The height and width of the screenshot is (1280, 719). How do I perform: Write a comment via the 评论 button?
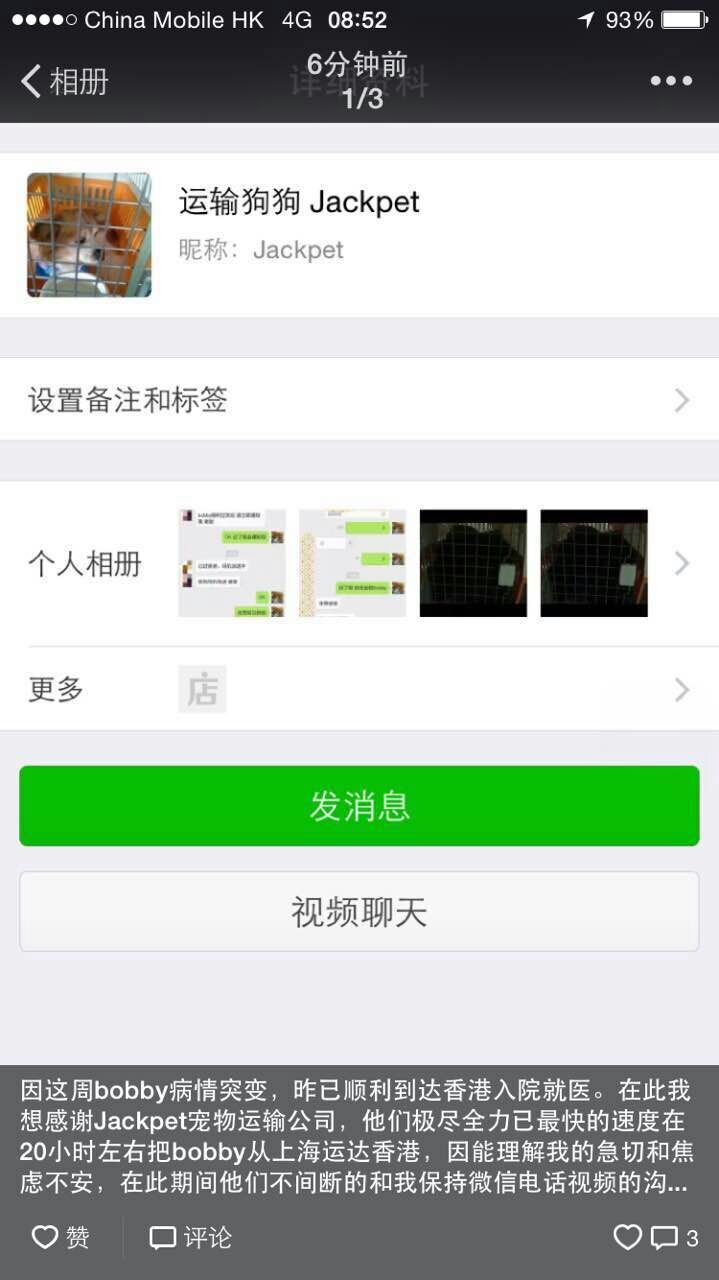point(190,1238)
